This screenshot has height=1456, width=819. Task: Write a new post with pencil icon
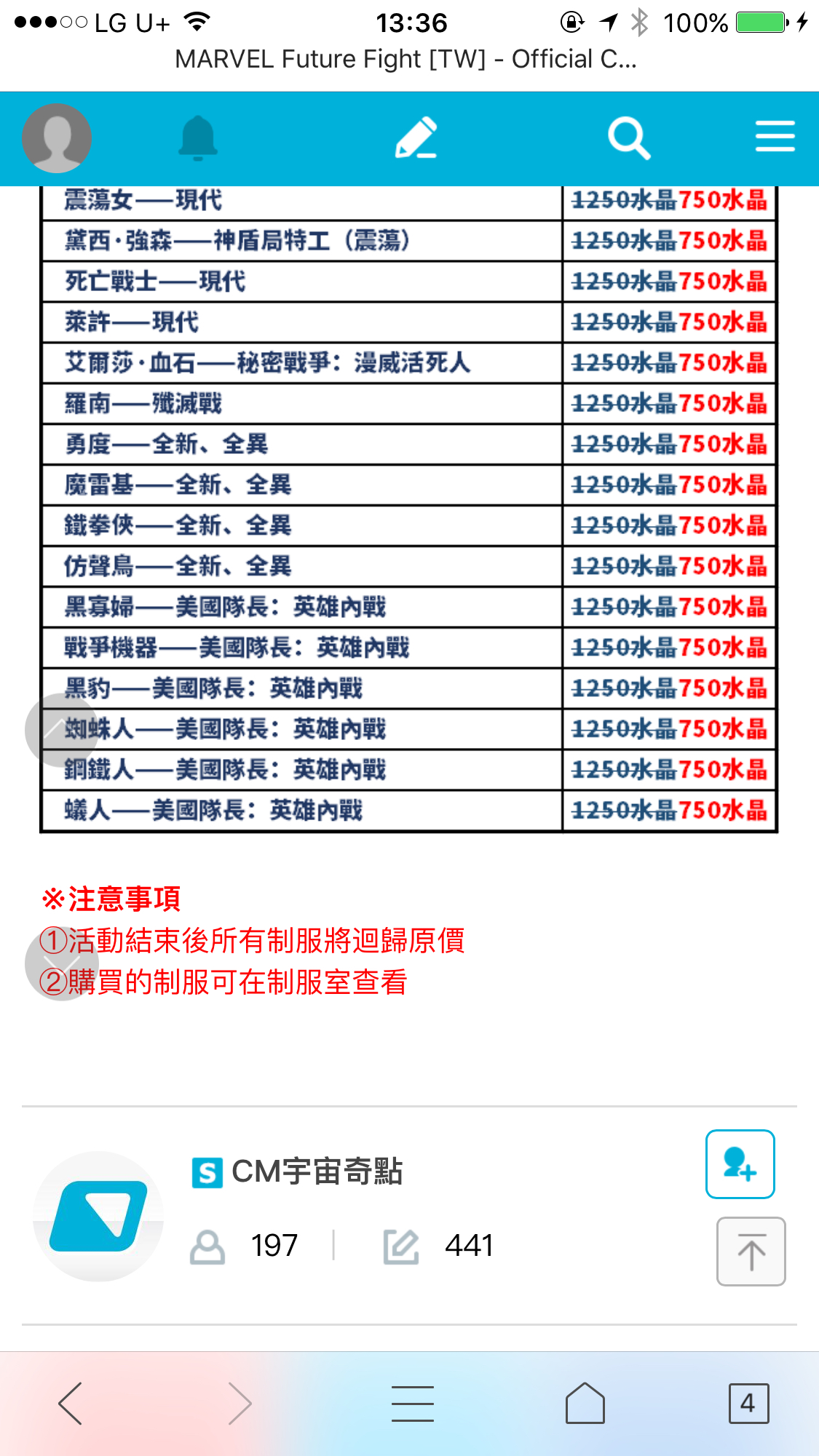point(416,138)
